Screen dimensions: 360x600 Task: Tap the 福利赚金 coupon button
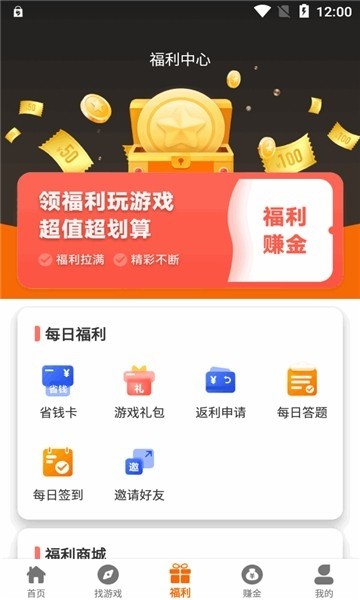282,230
